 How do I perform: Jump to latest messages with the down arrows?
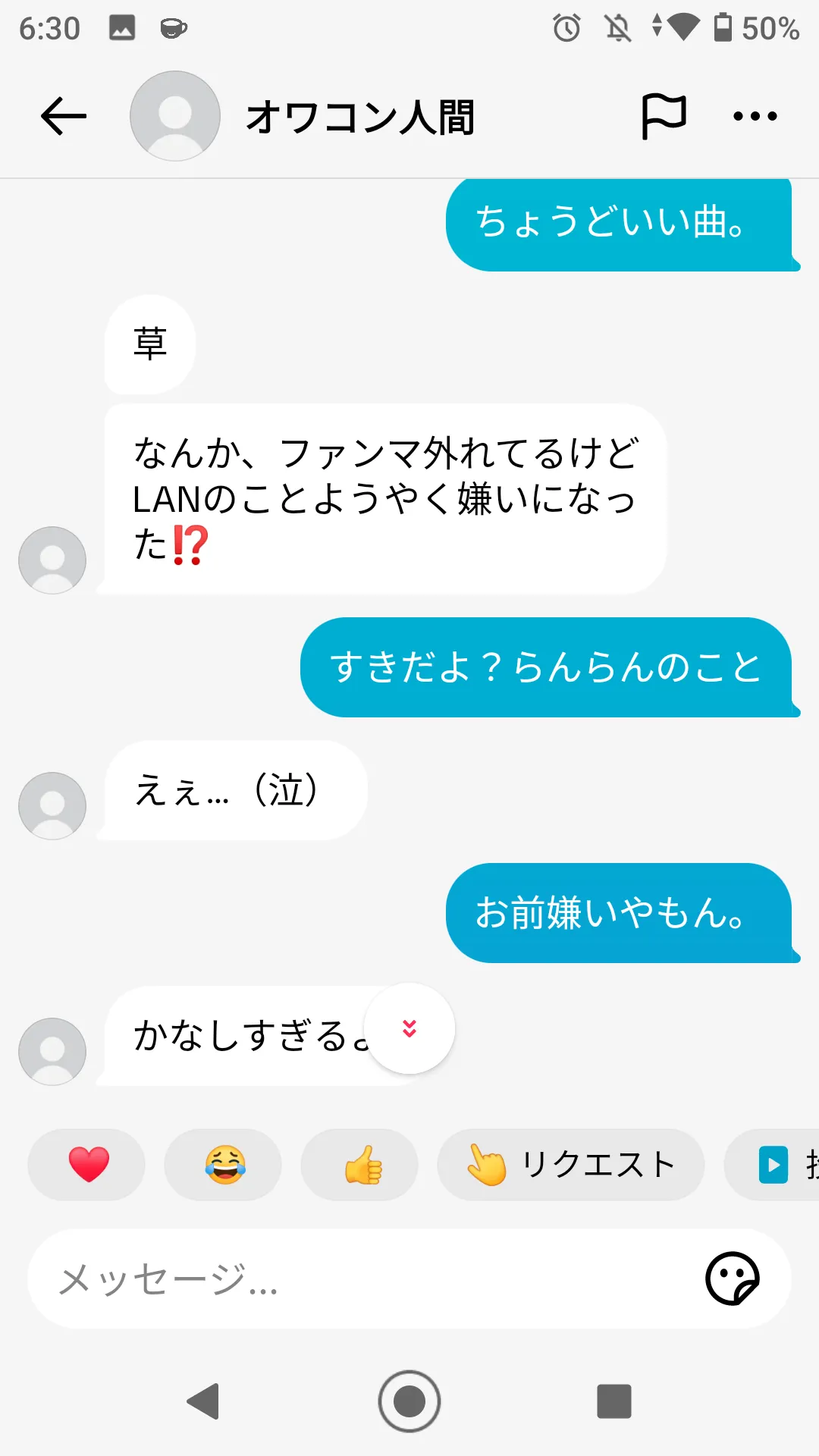coord(409,1028)
